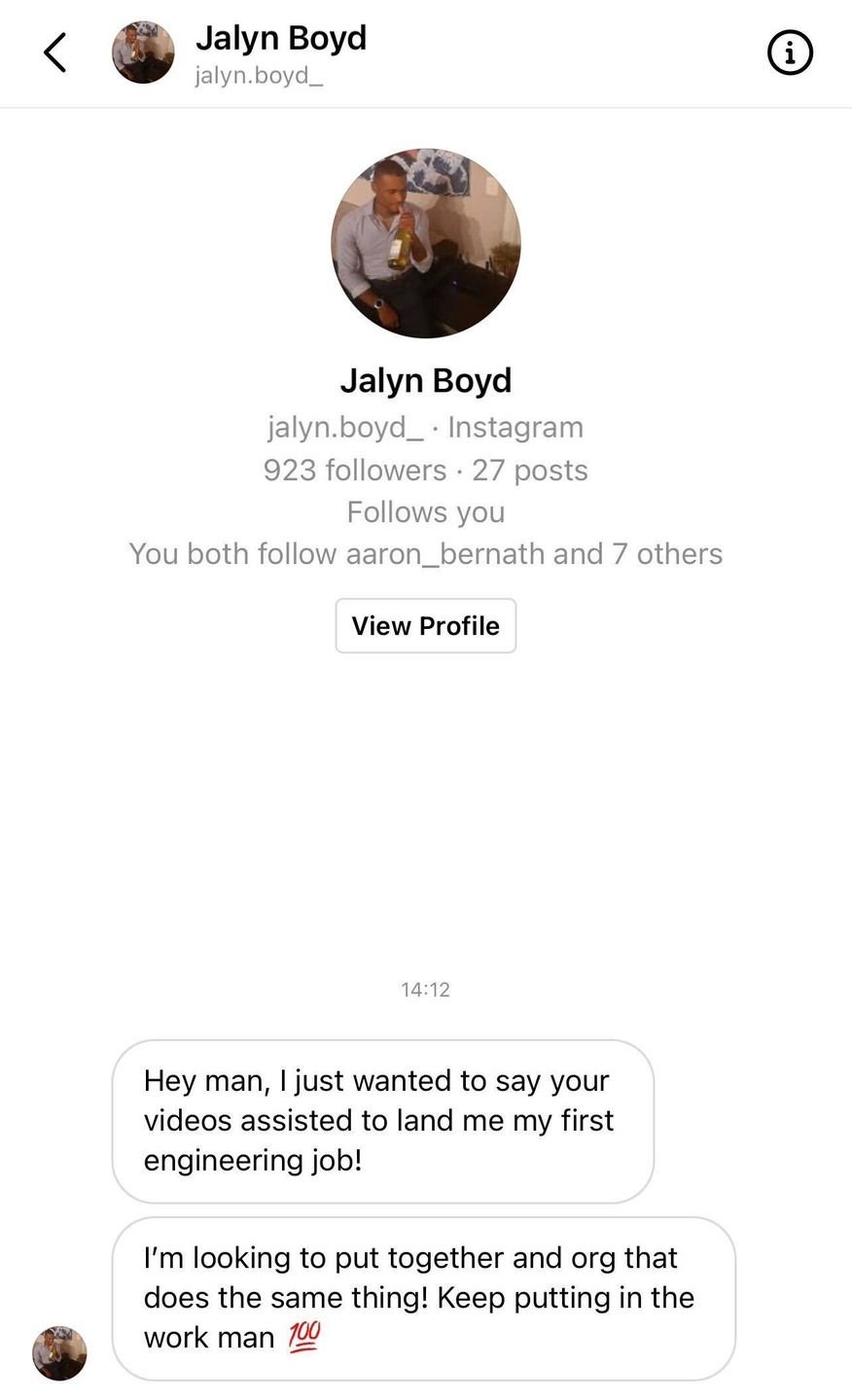Tap the small avatar beside last message

coord(59,1352)
